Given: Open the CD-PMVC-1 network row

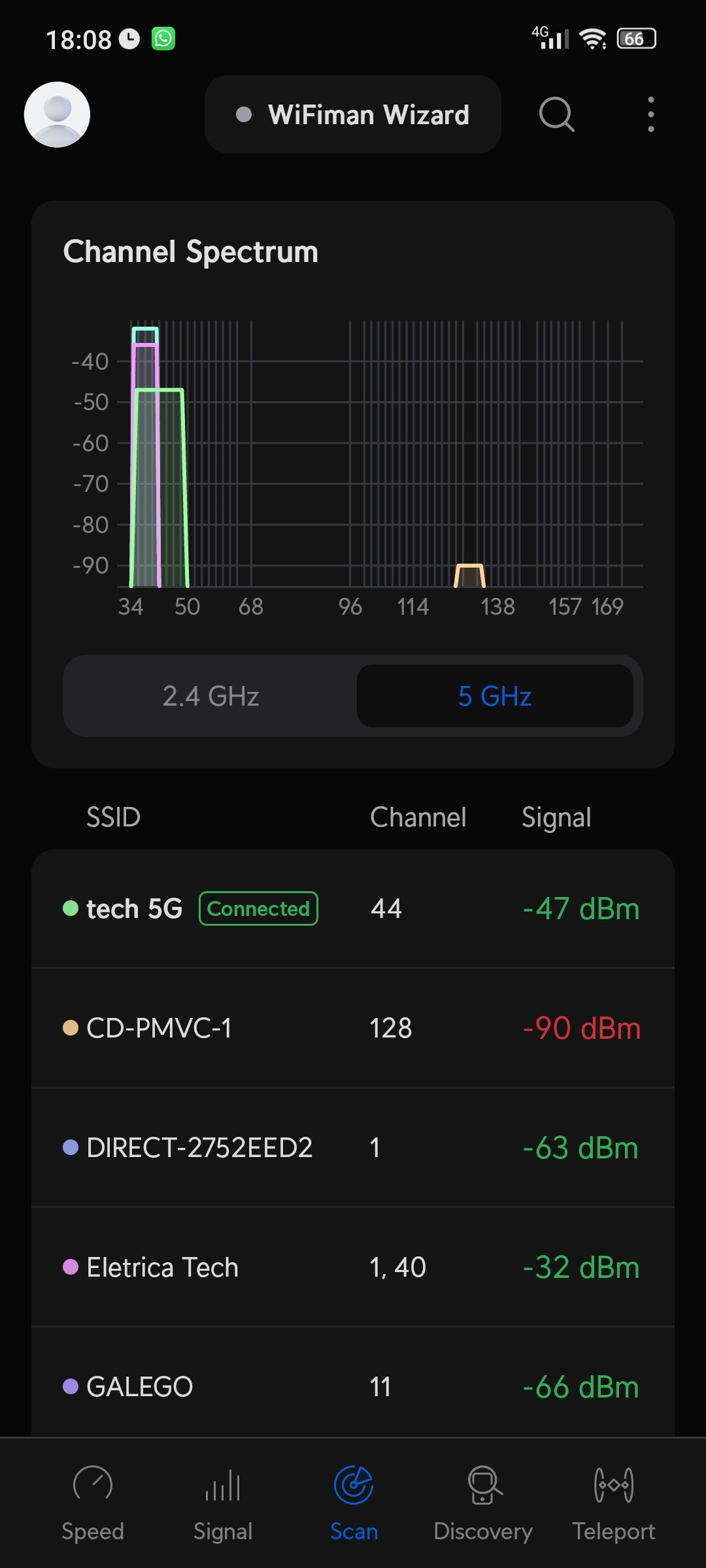Looking at the screenshot, I should click(x=353, y=1028).
